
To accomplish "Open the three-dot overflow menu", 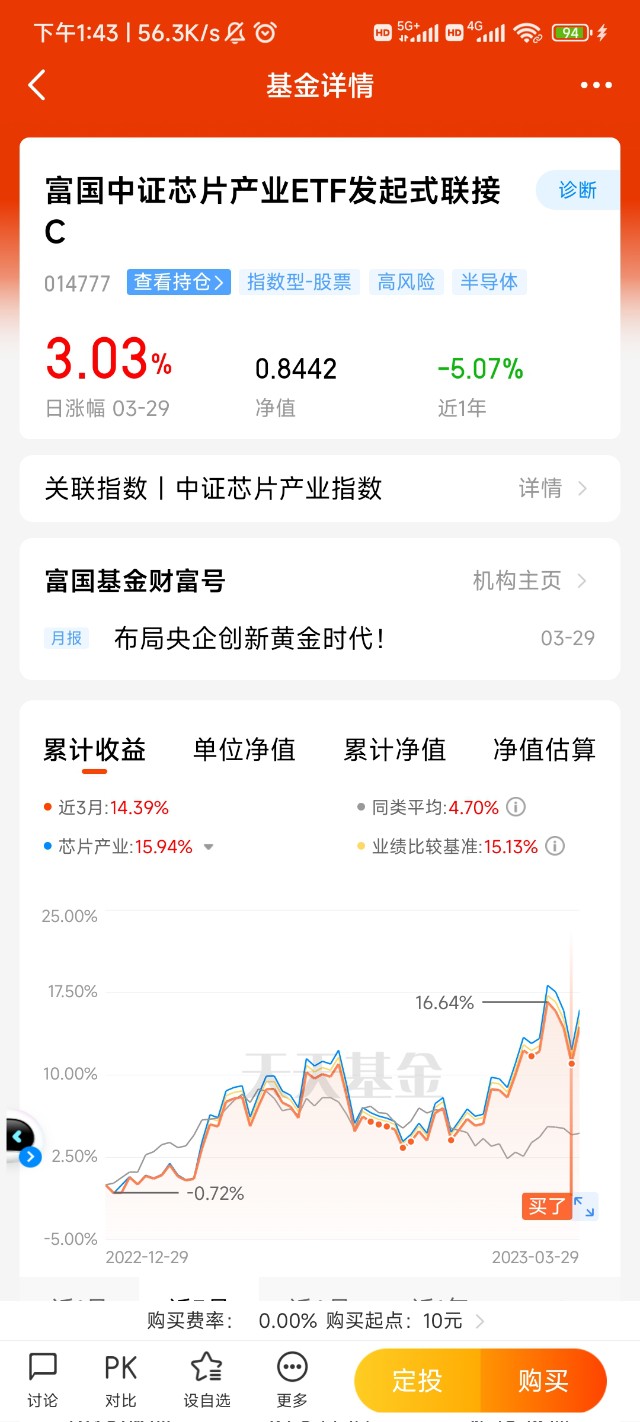I will (x=596, y=86).
